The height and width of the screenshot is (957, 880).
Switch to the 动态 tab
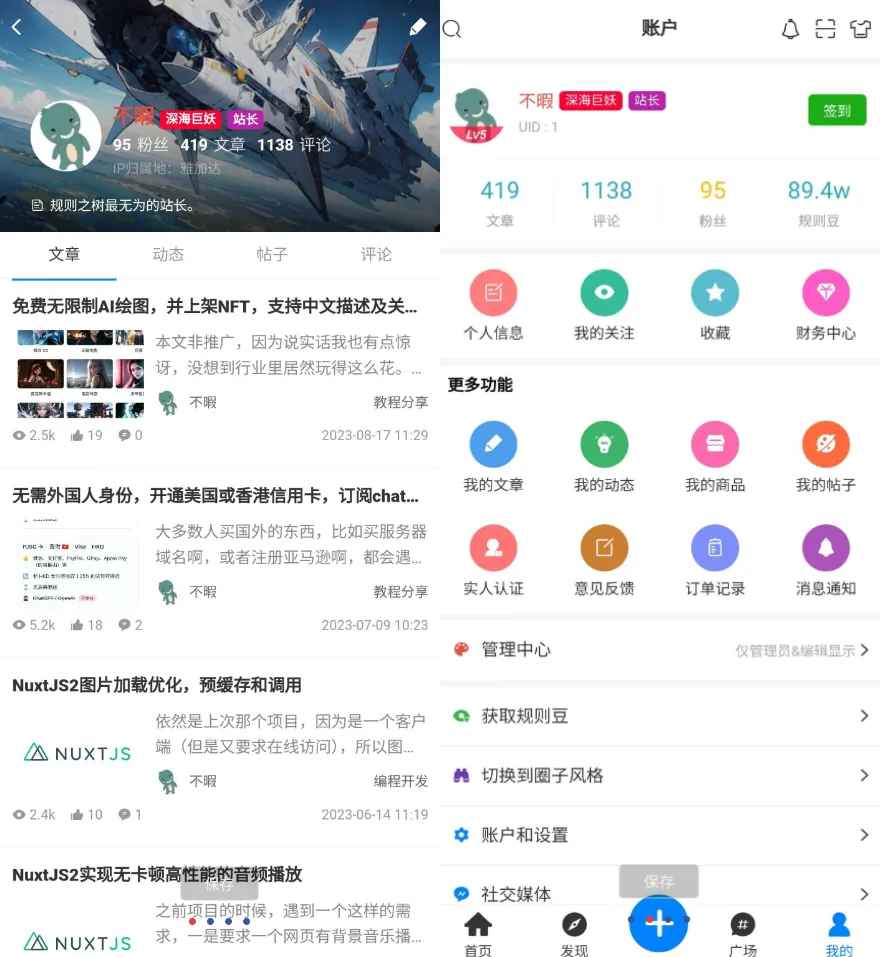pos(168,255)
